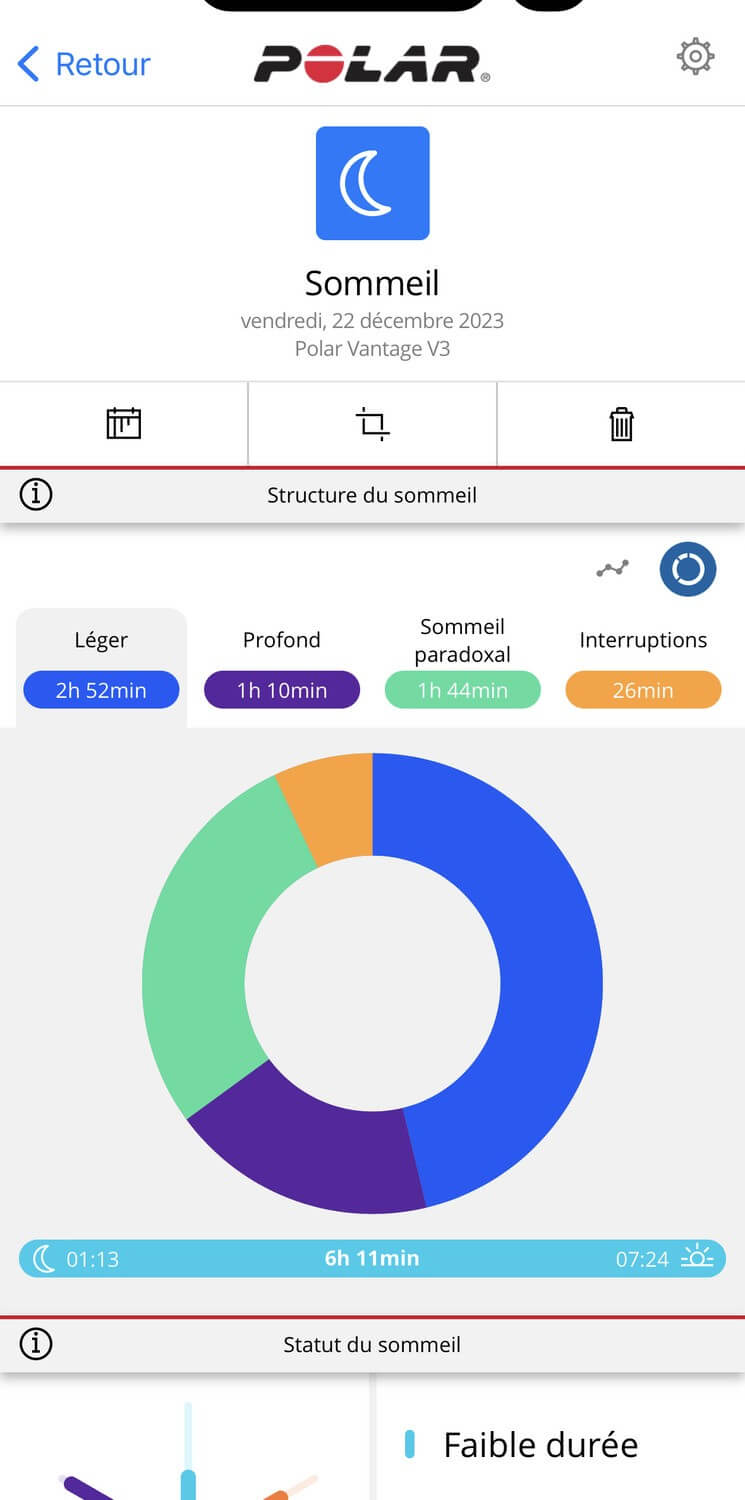Switch to the line graph view
Image resolution: width=745 pixels, height=1500 pixels.
612,569
